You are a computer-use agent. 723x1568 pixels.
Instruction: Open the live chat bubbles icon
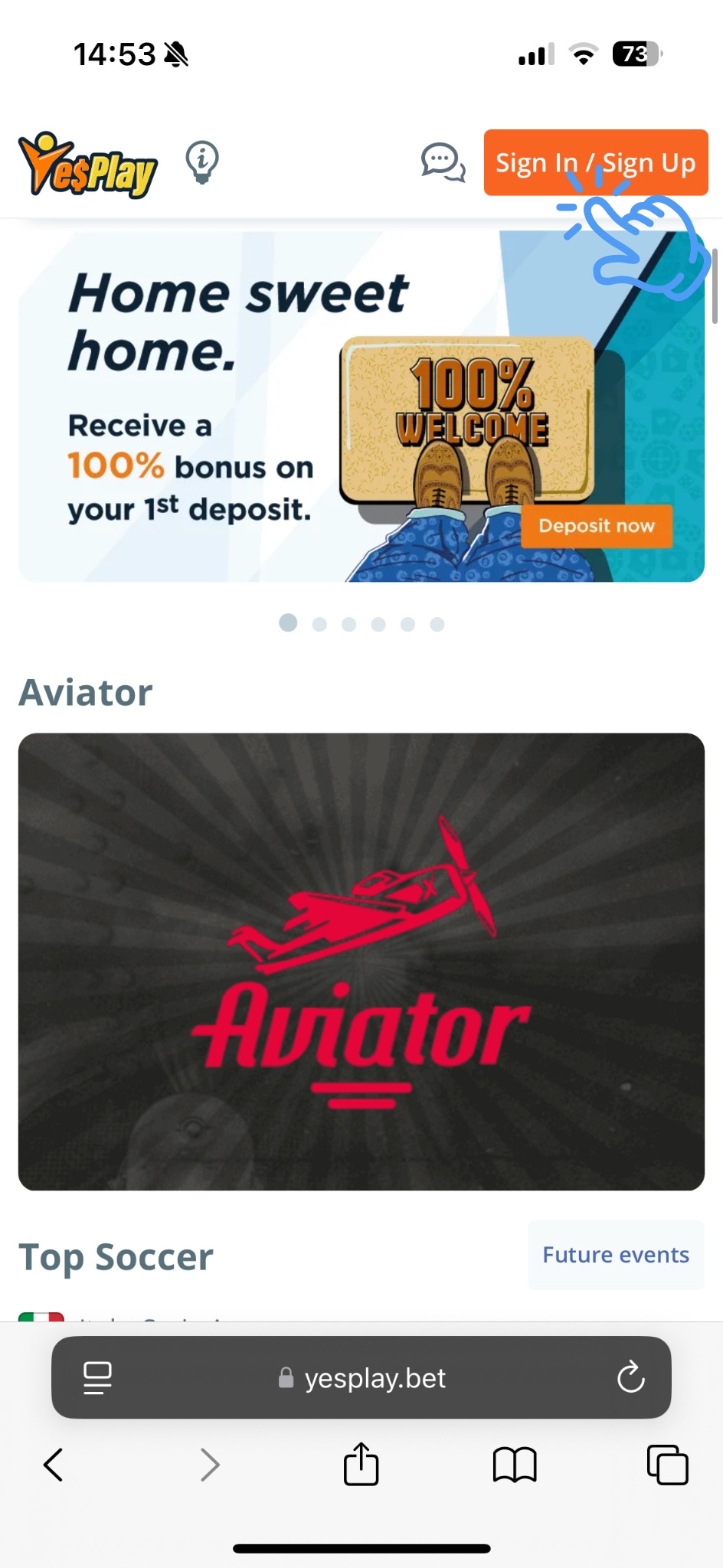click(x=443, y=162)
